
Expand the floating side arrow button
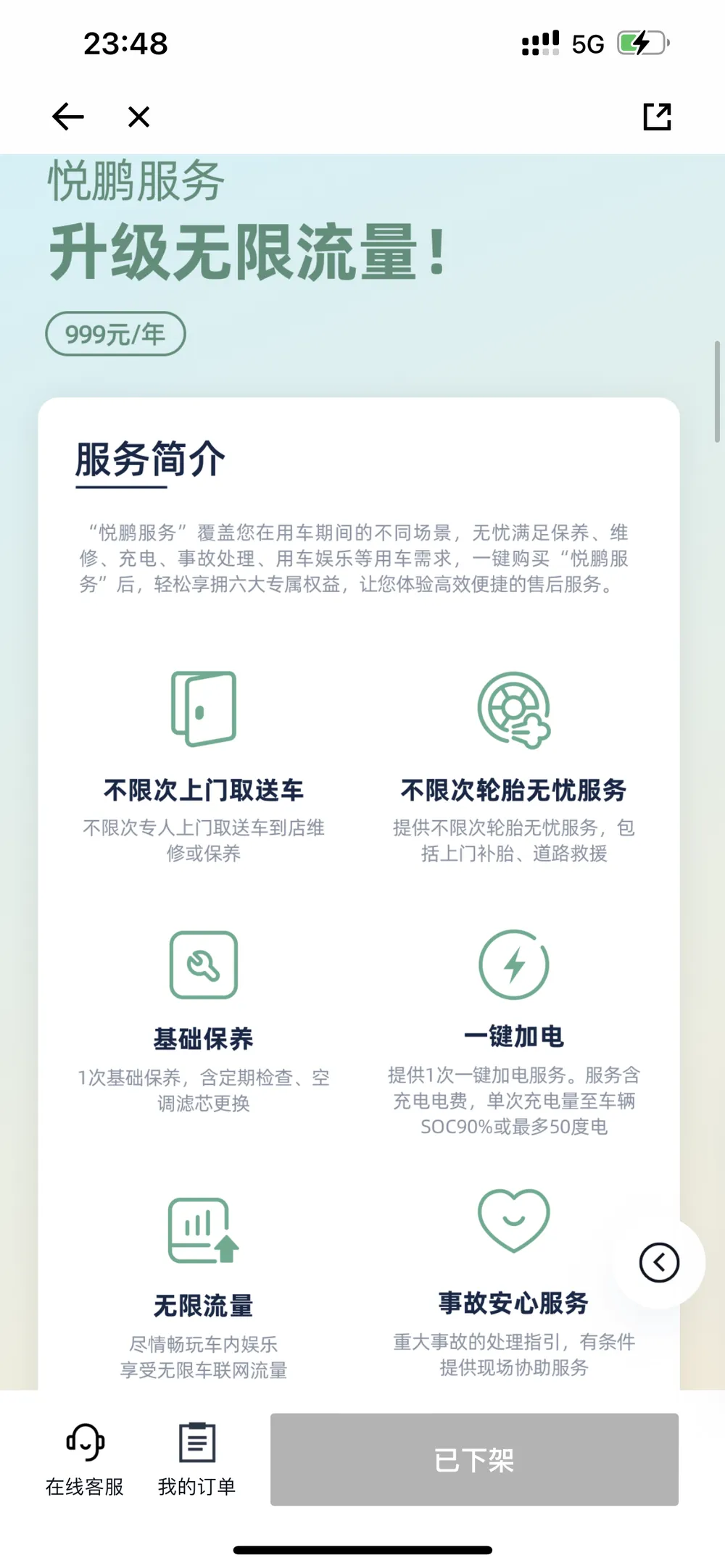(658, 1263)
